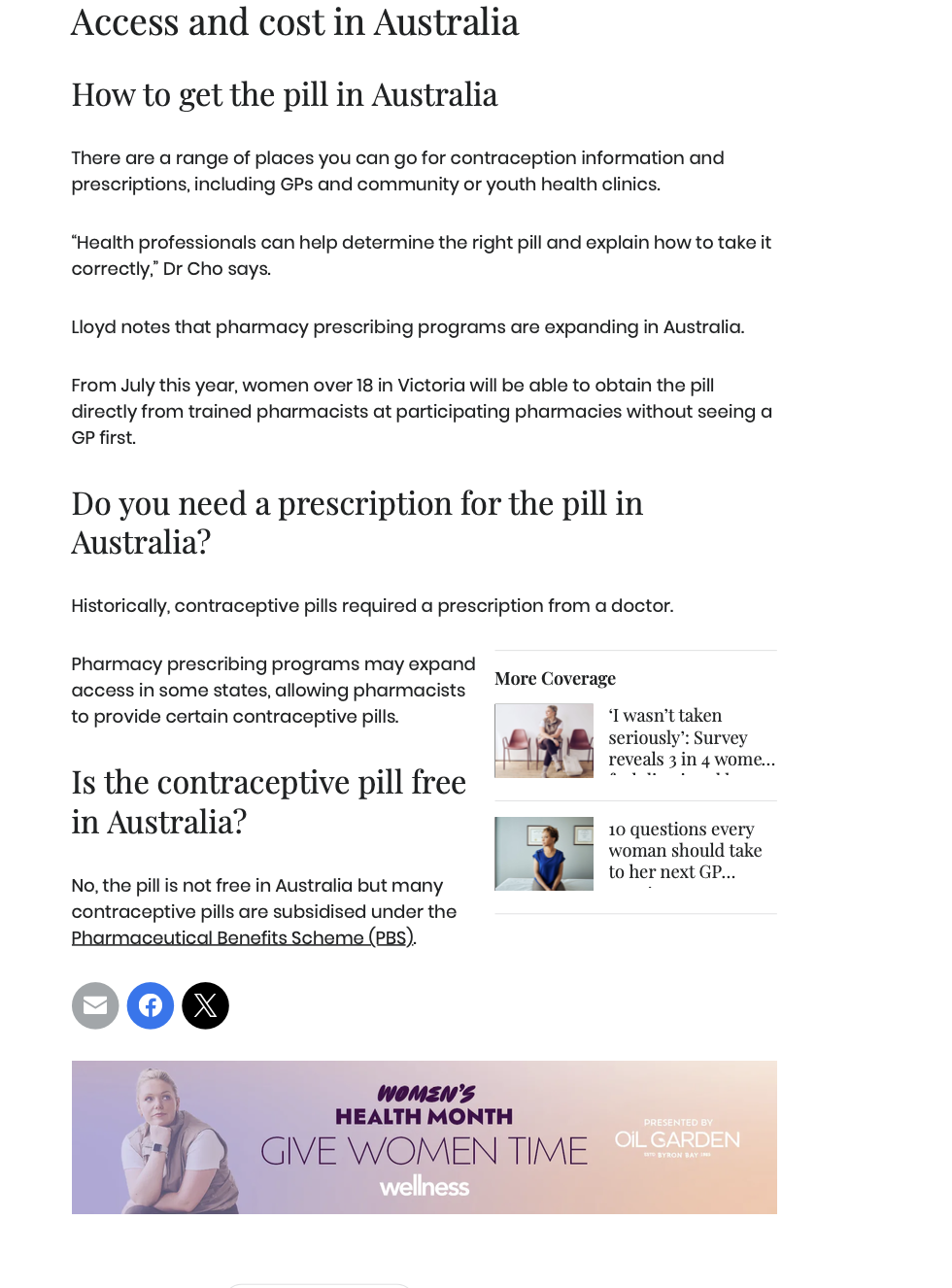Open the Pharmaceutical Benefits Scheme (PBS) link

click(242, 937)
